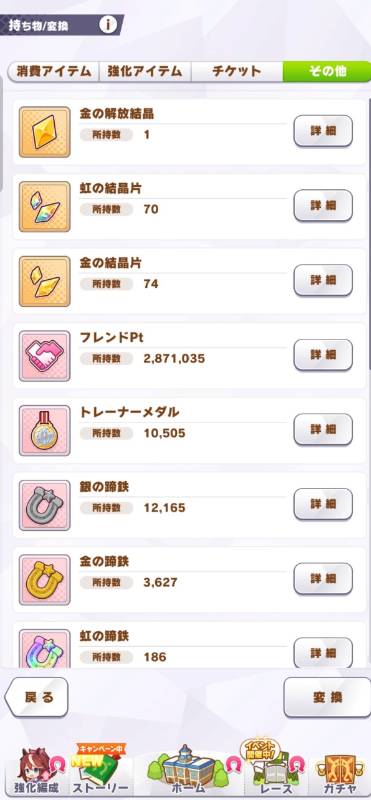Go back with the 戻る button

37,697
